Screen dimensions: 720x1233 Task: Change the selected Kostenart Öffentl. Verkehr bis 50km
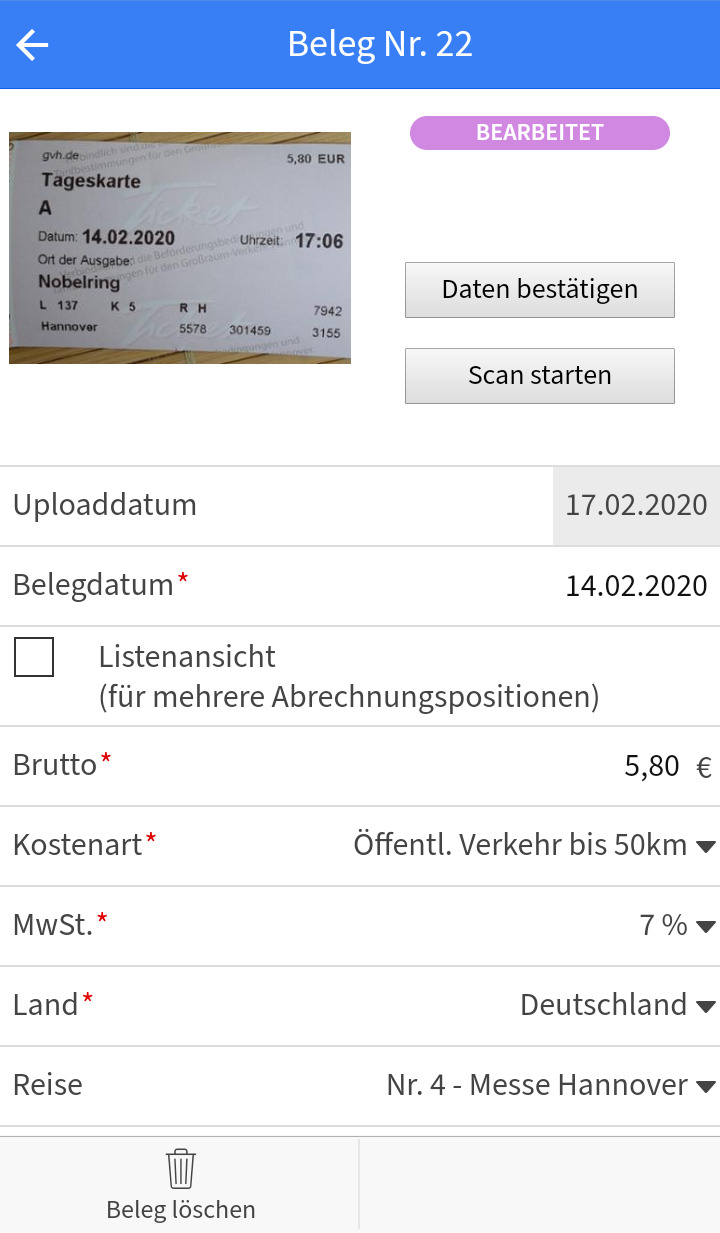pyautogui.click(x=518, y=845)
